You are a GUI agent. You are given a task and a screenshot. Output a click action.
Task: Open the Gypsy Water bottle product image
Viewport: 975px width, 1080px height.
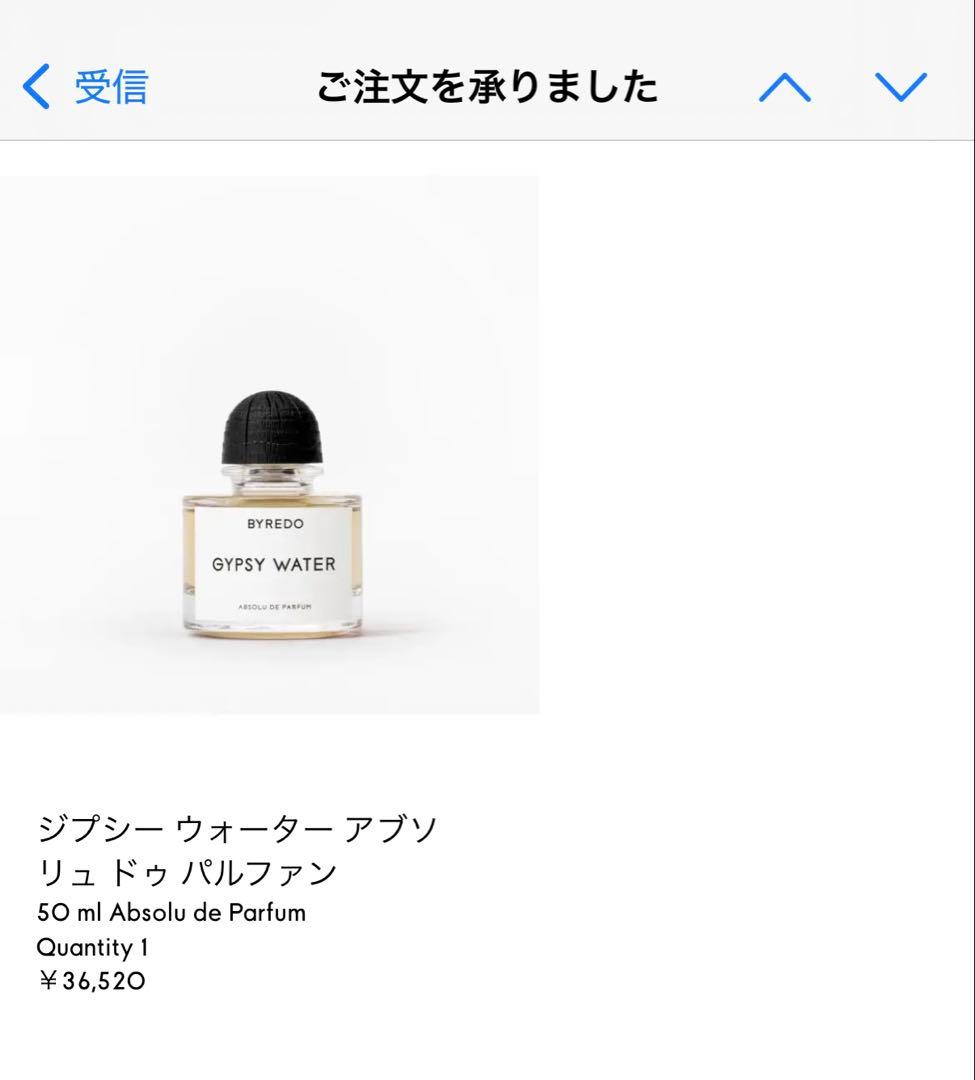[x=269, y=445]
